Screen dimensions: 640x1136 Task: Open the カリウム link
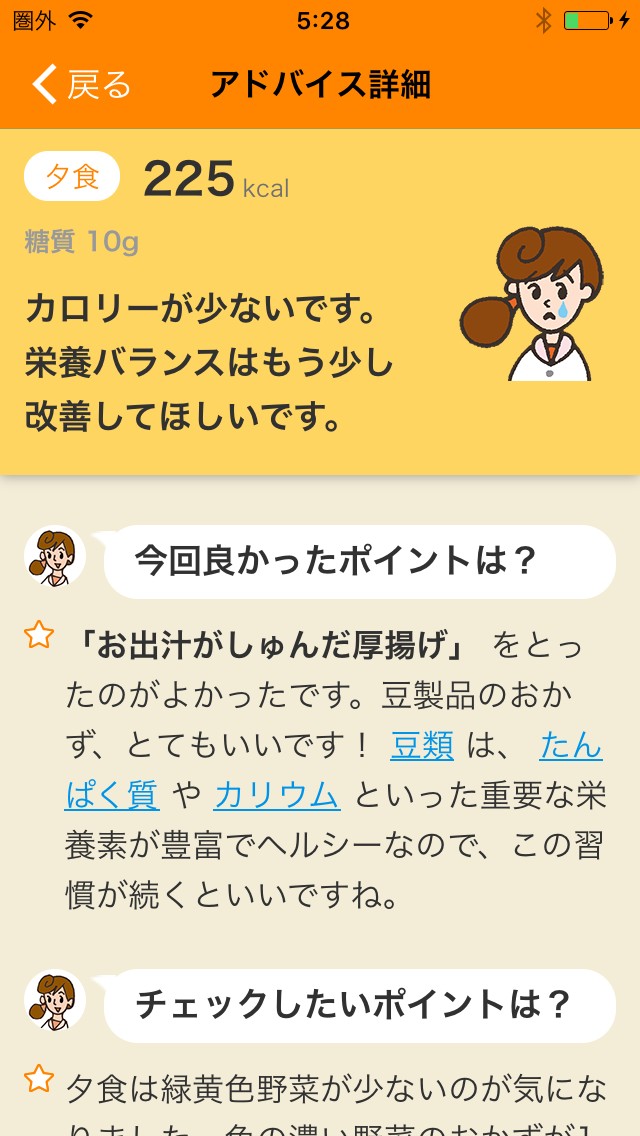coord(277,796)
